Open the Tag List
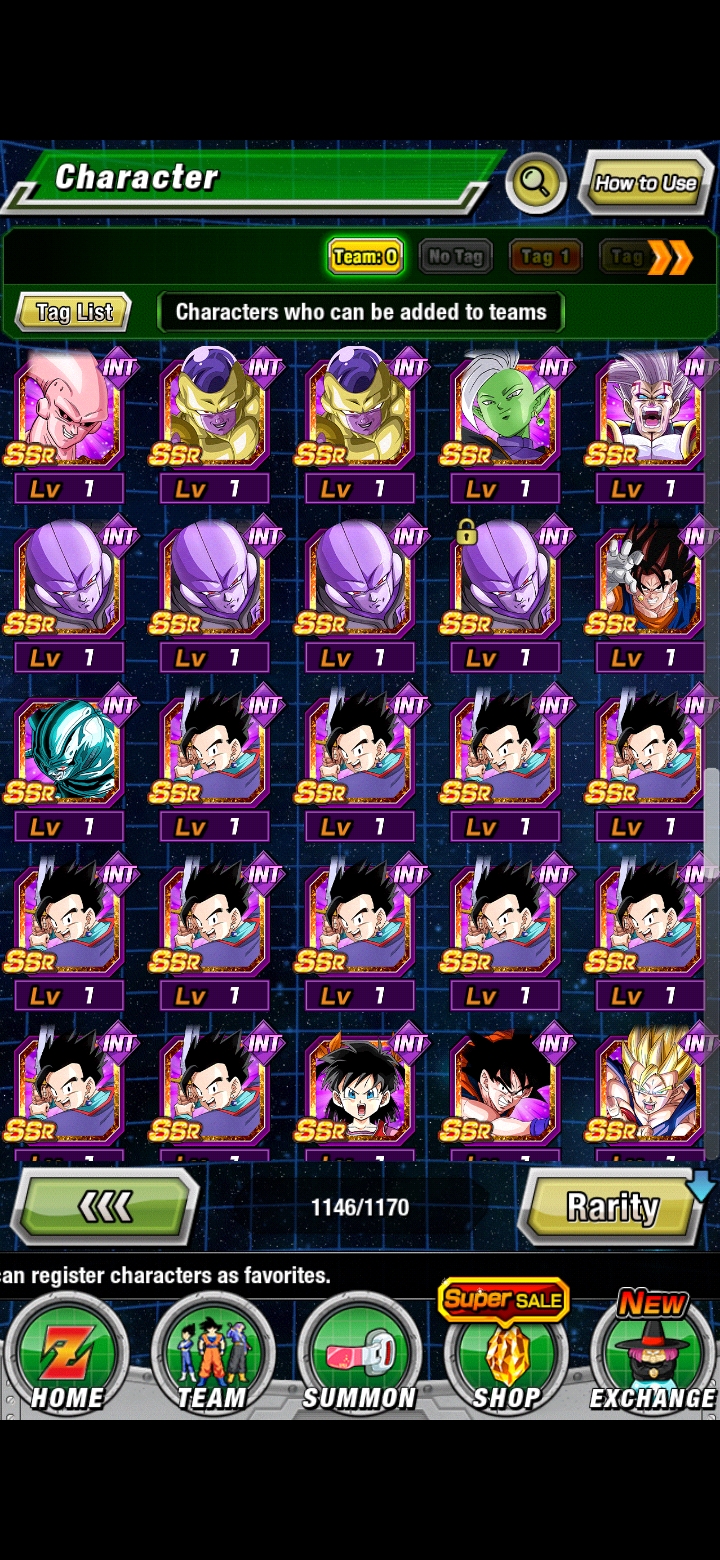720x1560 pixels. [x=74, y=312]
